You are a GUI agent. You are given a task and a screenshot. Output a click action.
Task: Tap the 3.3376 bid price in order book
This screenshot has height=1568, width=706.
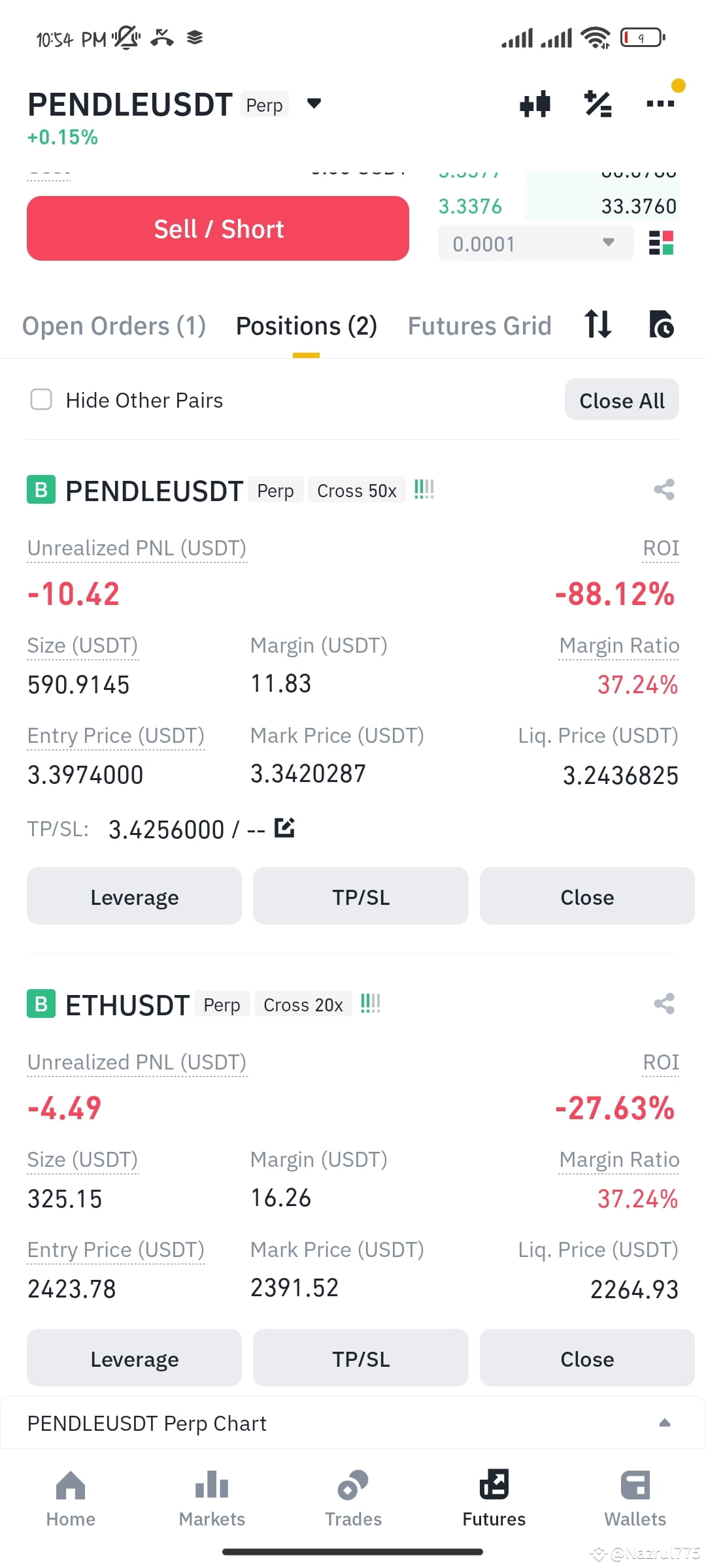click(469, 206)
